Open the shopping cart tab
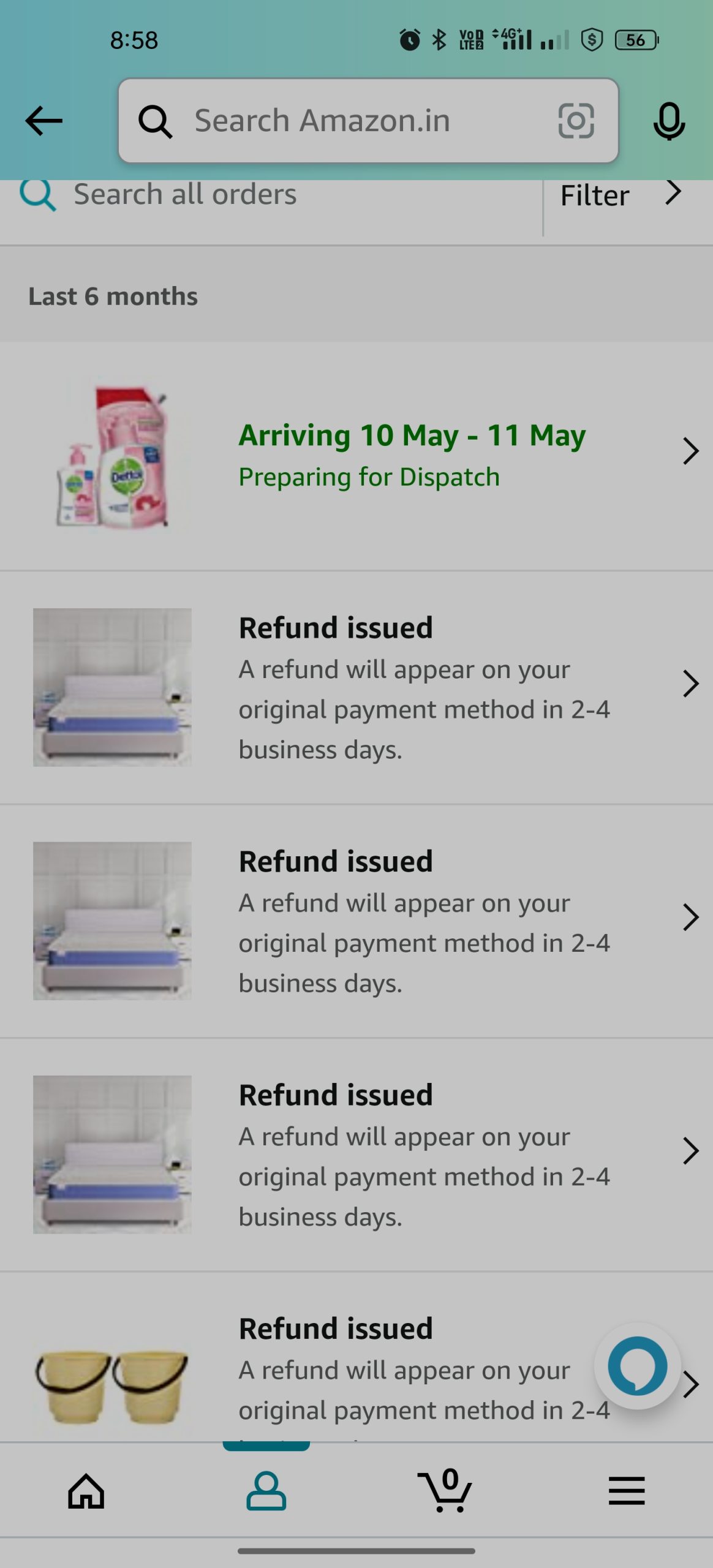 (x=445, y=1491)
